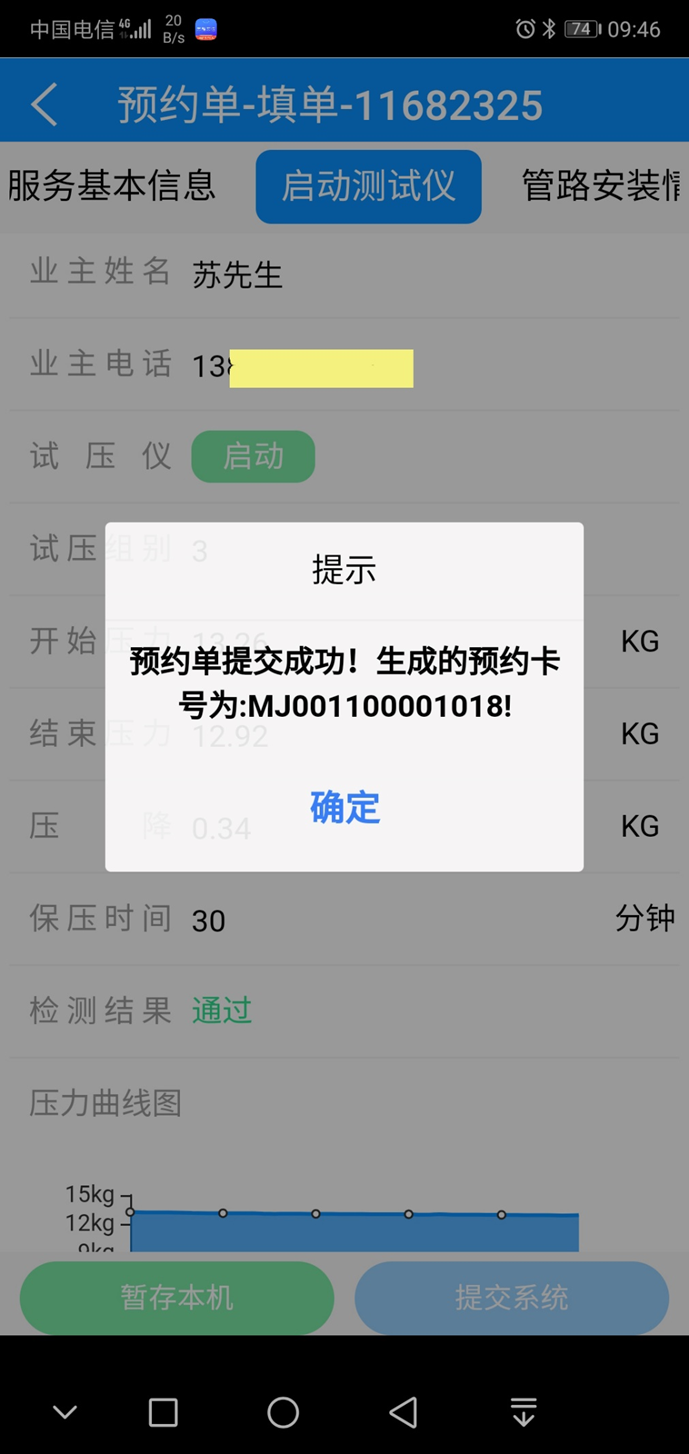The width and height of the screenshot is (689, 1454).
Task: Go to the system home screen
Action: click(x=283, y=1412)
